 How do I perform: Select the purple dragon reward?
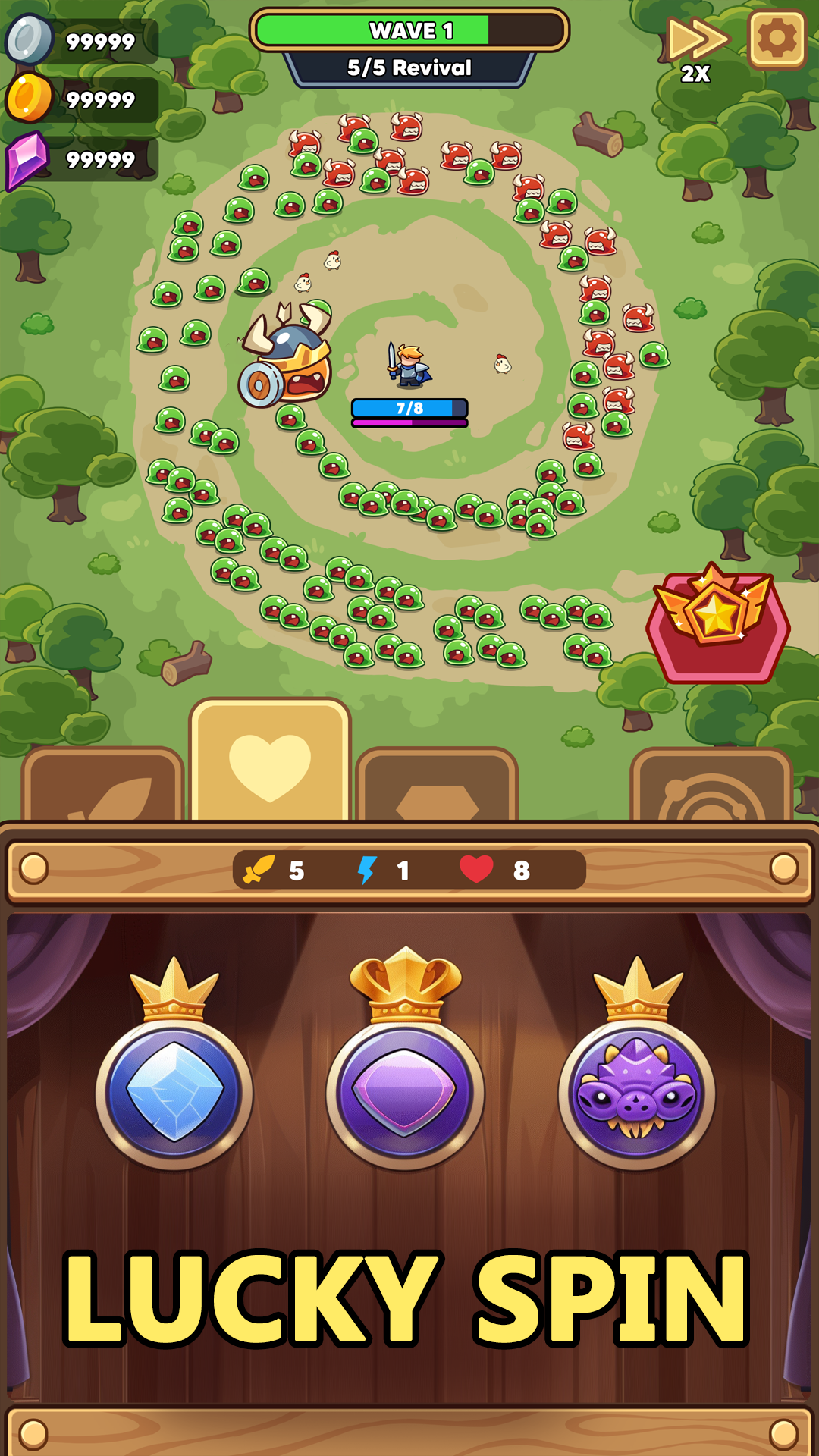click(x=637, y=1090)
